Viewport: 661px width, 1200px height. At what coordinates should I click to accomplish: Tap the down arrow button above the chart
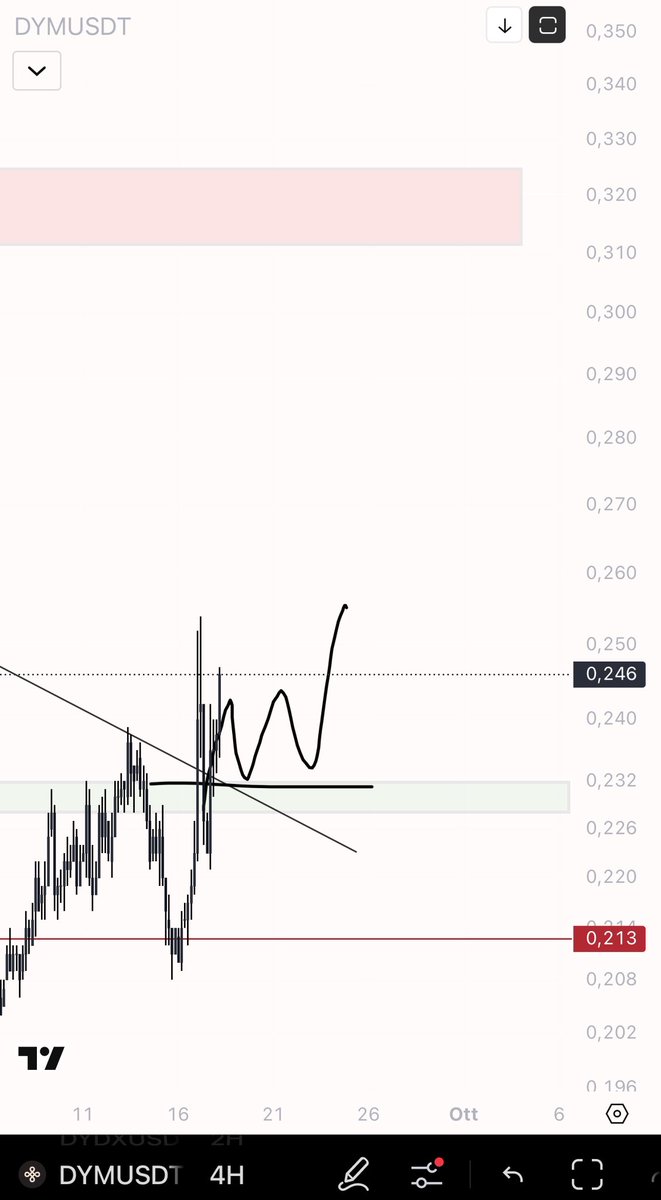[505, 26]
